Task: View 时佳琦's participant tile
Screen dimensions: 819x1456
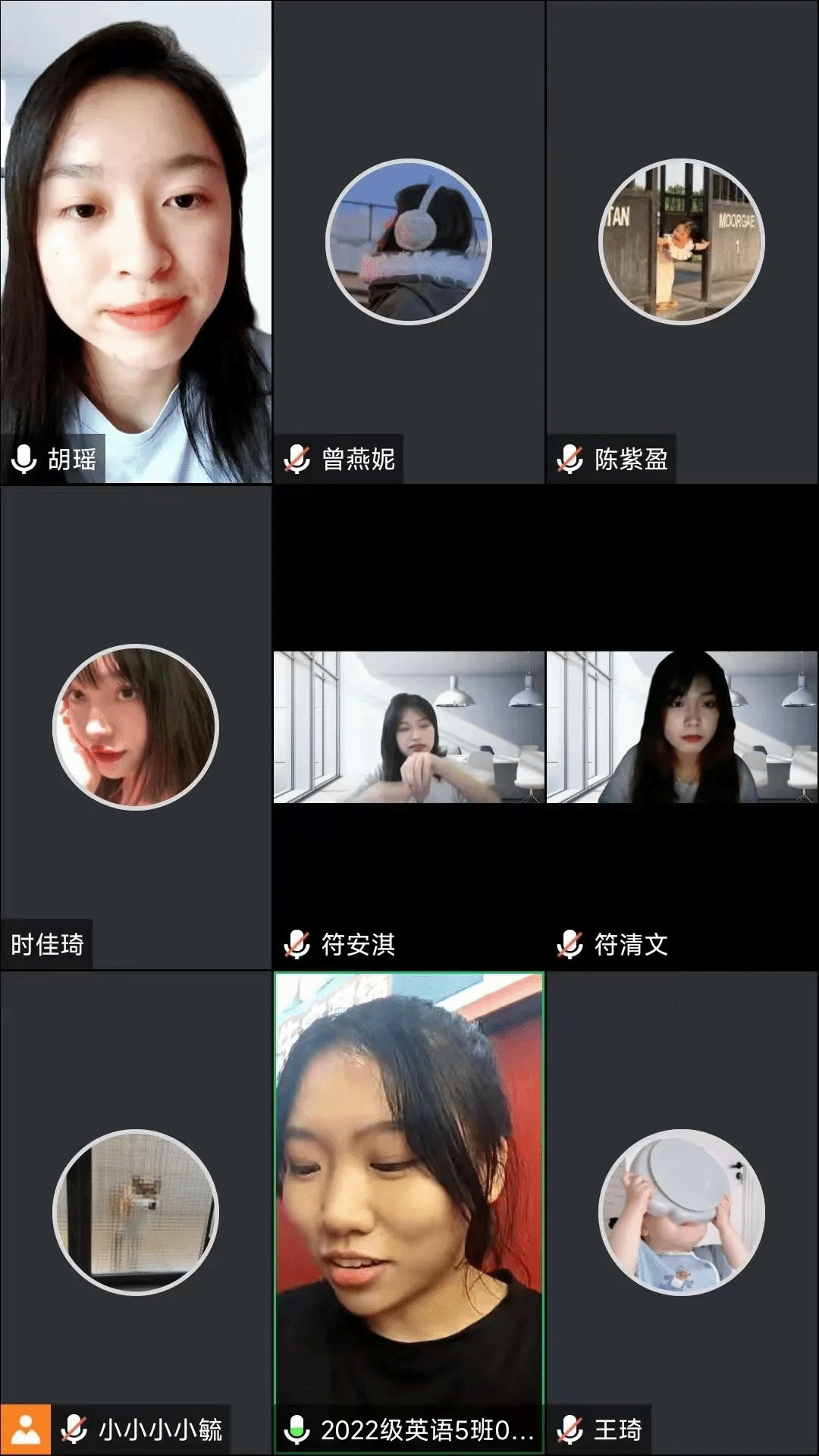Action: 136,728
